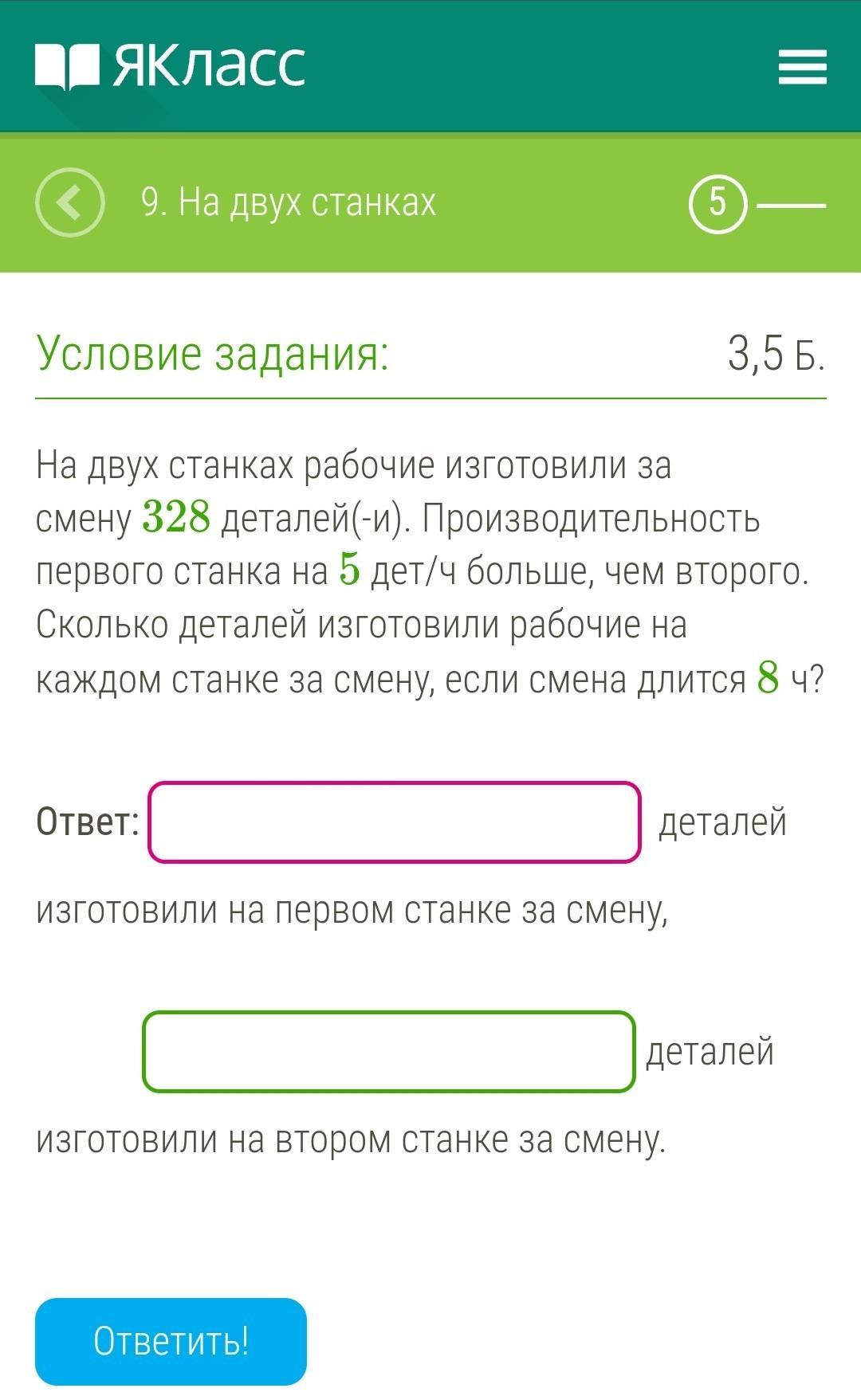Tap the step 5 progress indicator

tap(717, 204)
